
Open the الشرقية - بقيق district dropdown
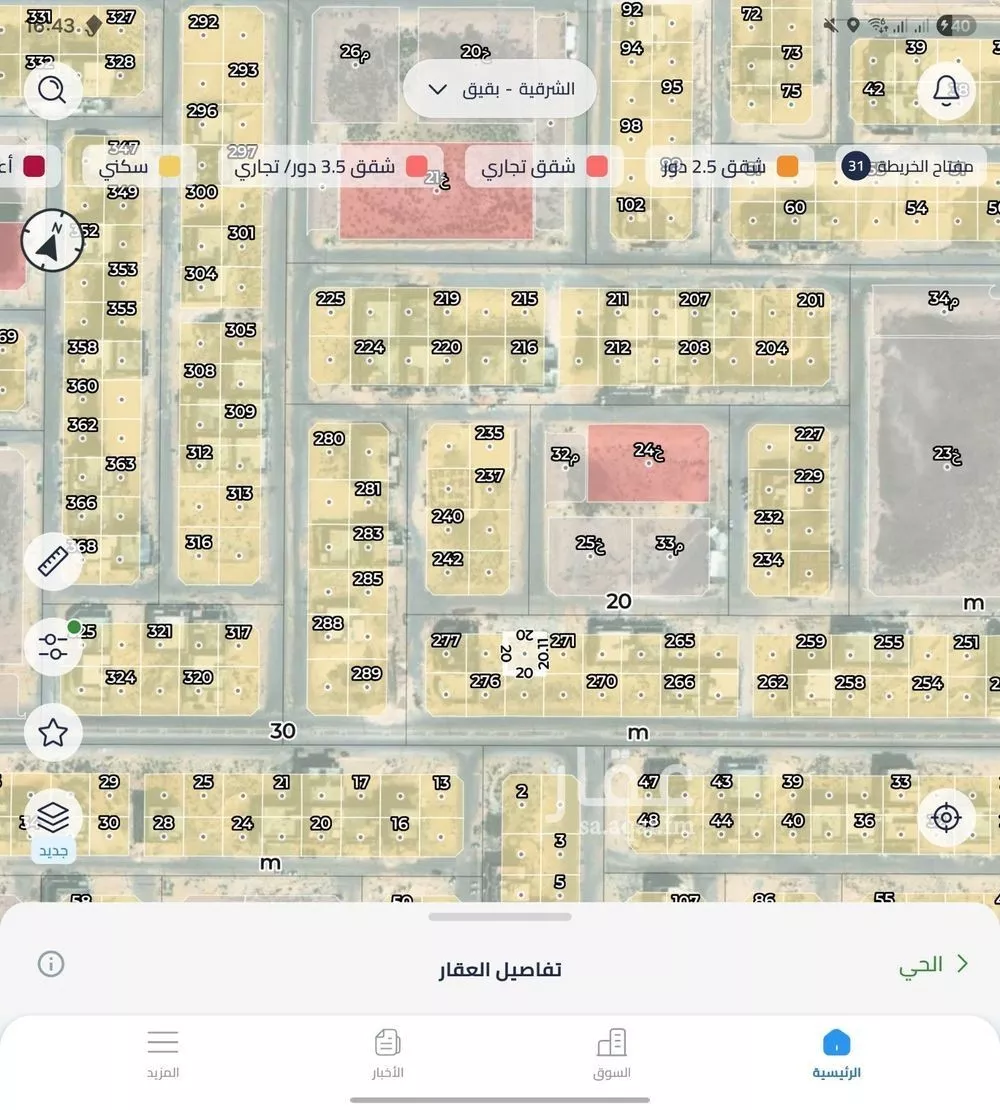tap(498, 89)
